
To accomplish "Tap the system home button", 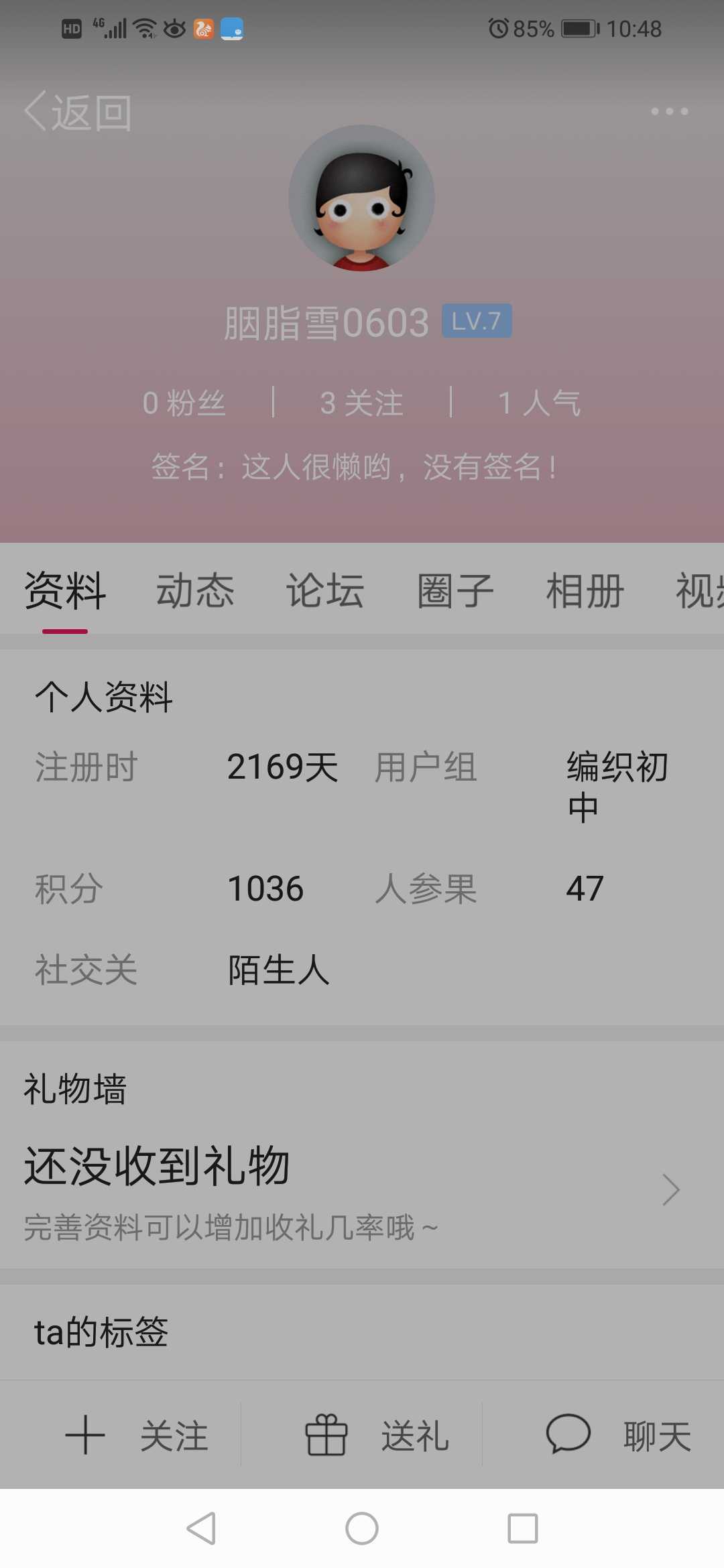I will coord(362,1528).
